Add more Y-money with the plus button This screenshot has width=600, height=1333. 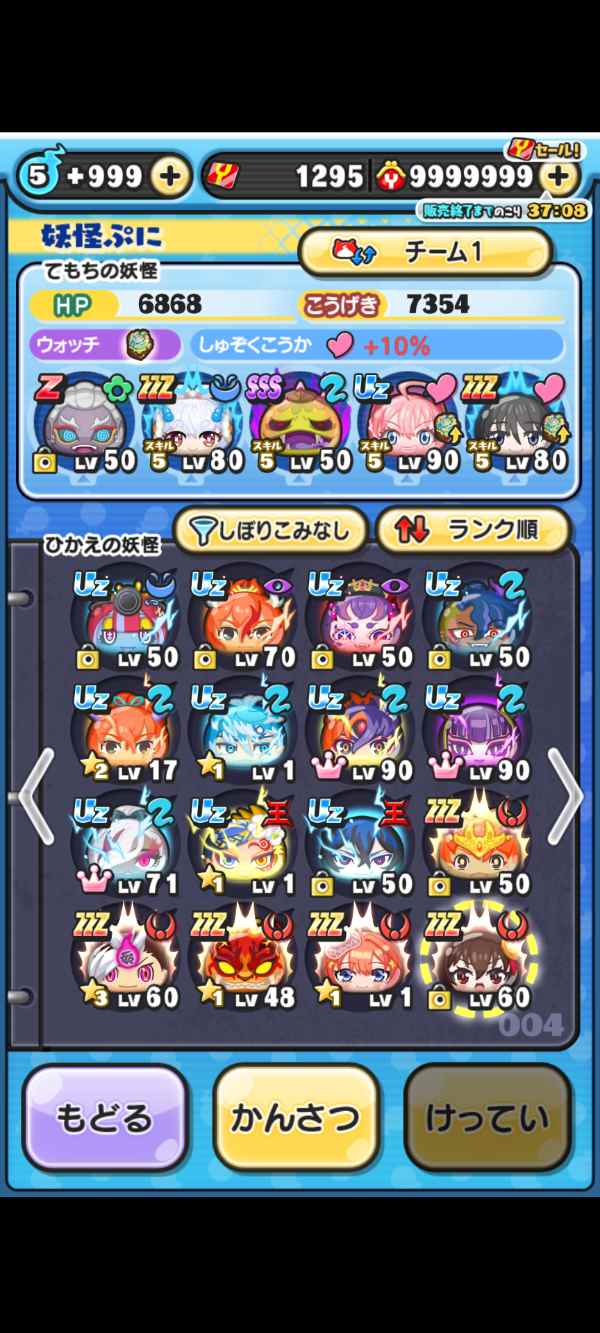[x=560, y=177]
